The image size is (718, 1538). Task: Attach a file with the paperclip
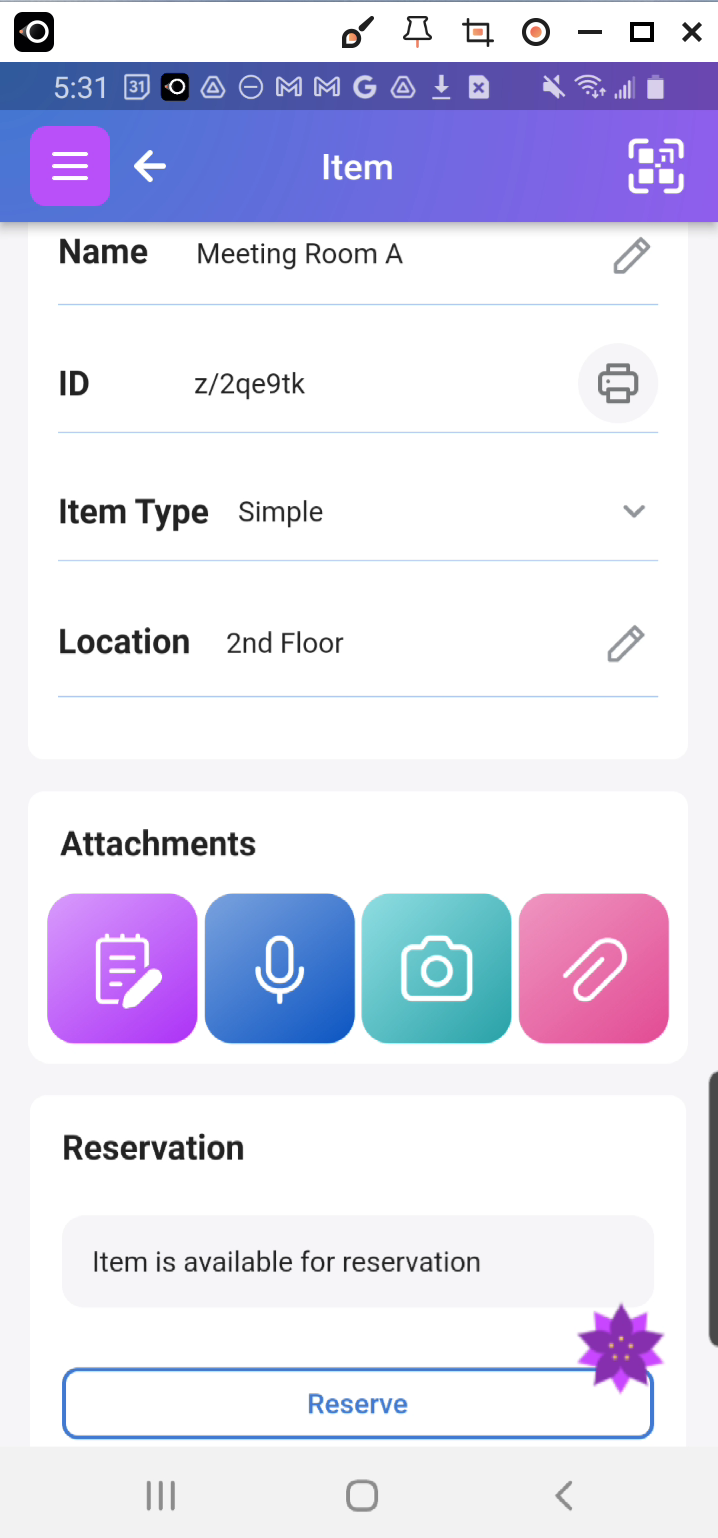pos(594,968)
